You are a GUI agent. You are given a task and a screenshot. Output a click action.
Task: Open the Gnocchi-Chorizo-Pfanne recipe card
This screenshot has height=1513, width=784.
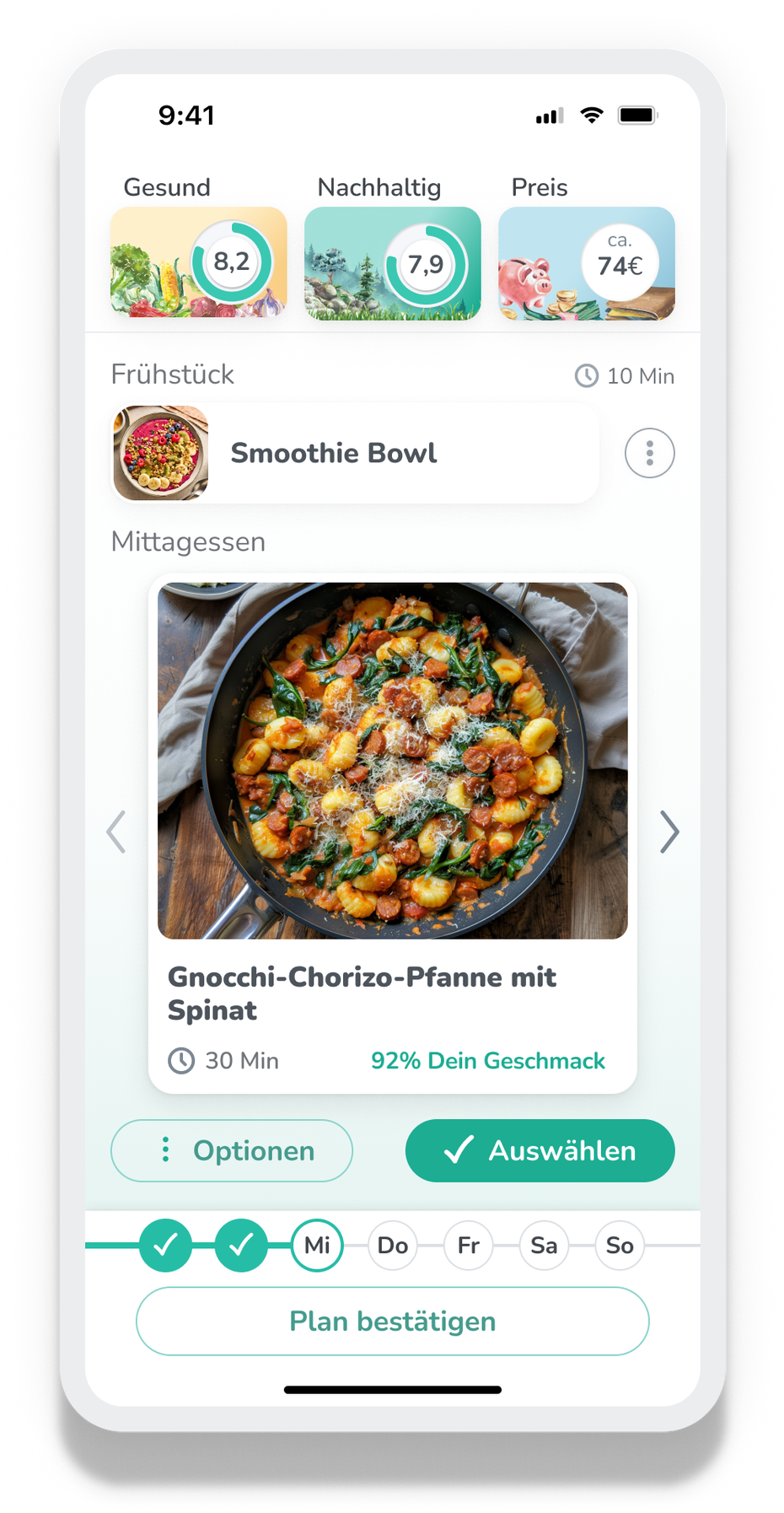click(x=392, y=835)
